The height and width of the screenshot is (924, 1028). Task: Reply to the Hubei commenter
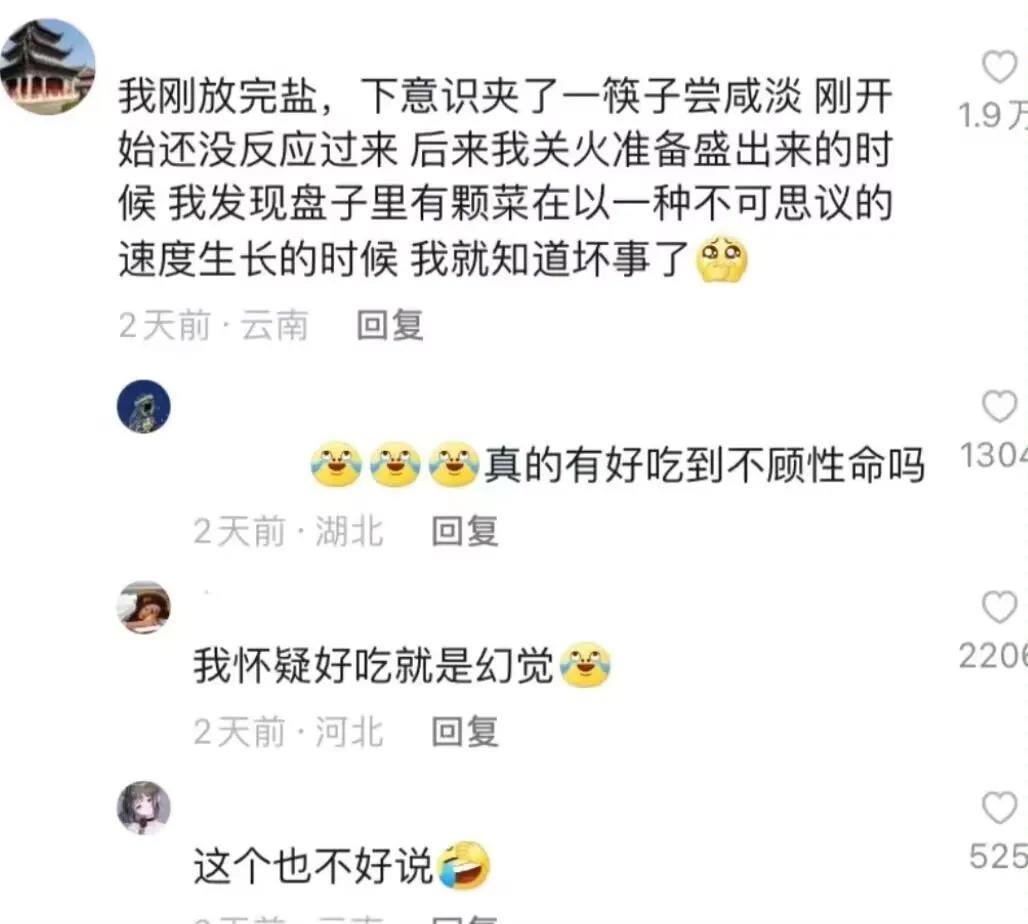click(x=464, y=531)
